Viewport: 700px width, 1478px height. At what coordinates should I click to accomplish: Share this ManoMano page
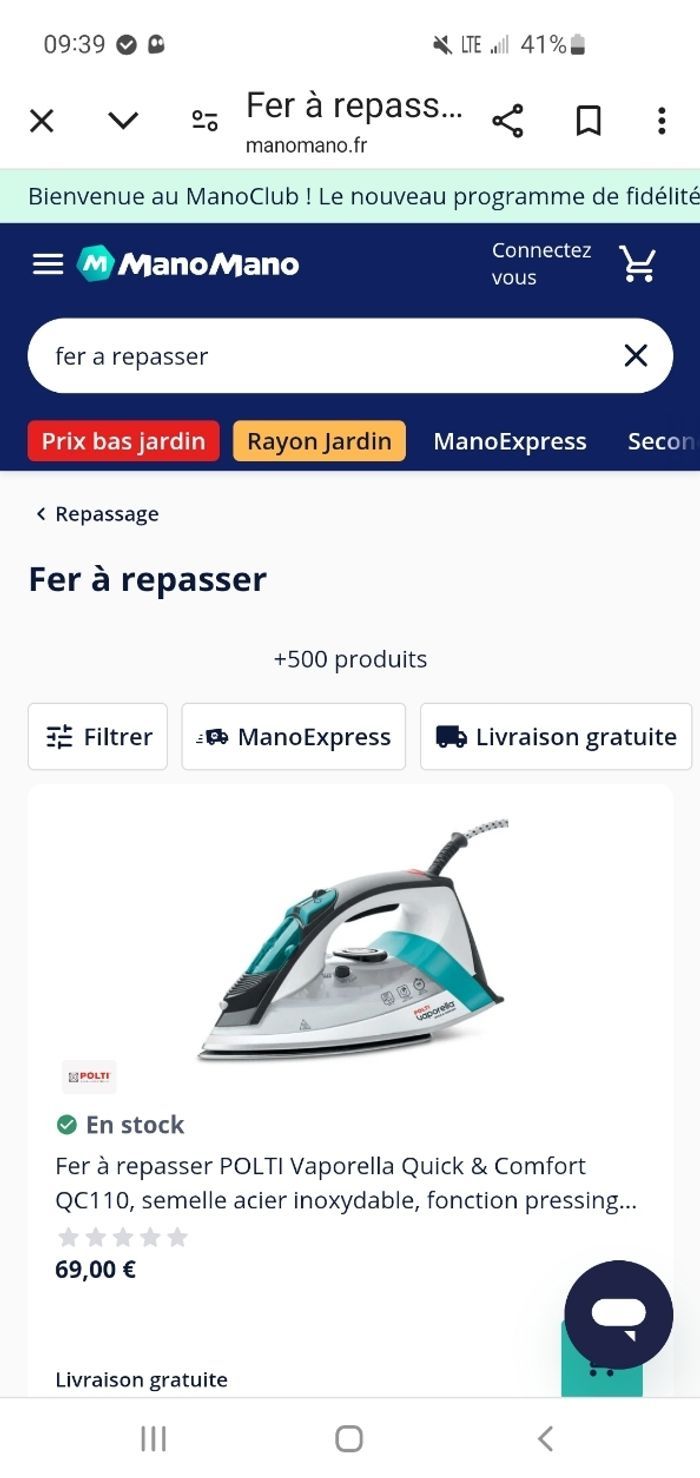[508, 121]
